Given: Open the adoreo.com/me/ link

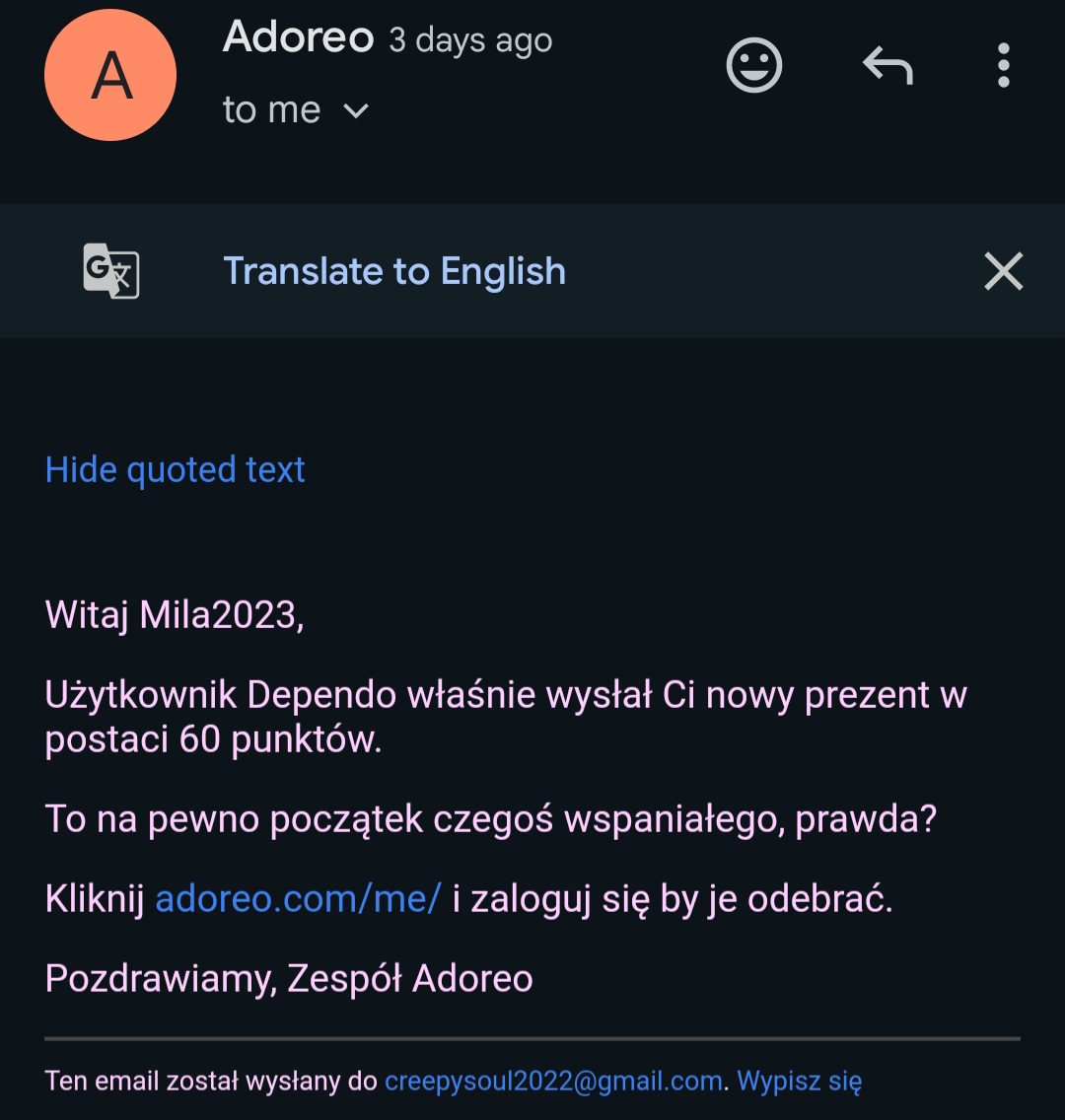Looking at the screenshot, I should (x=298, y=898).
